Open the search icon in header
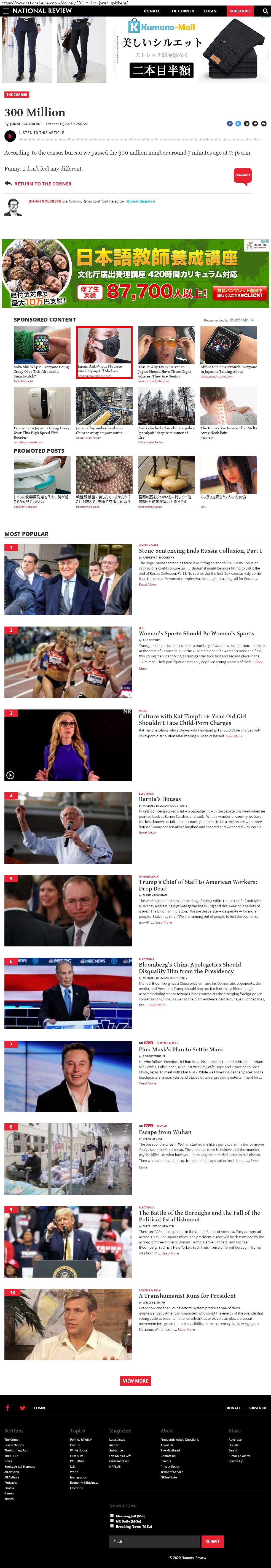 tap(264, 11)
